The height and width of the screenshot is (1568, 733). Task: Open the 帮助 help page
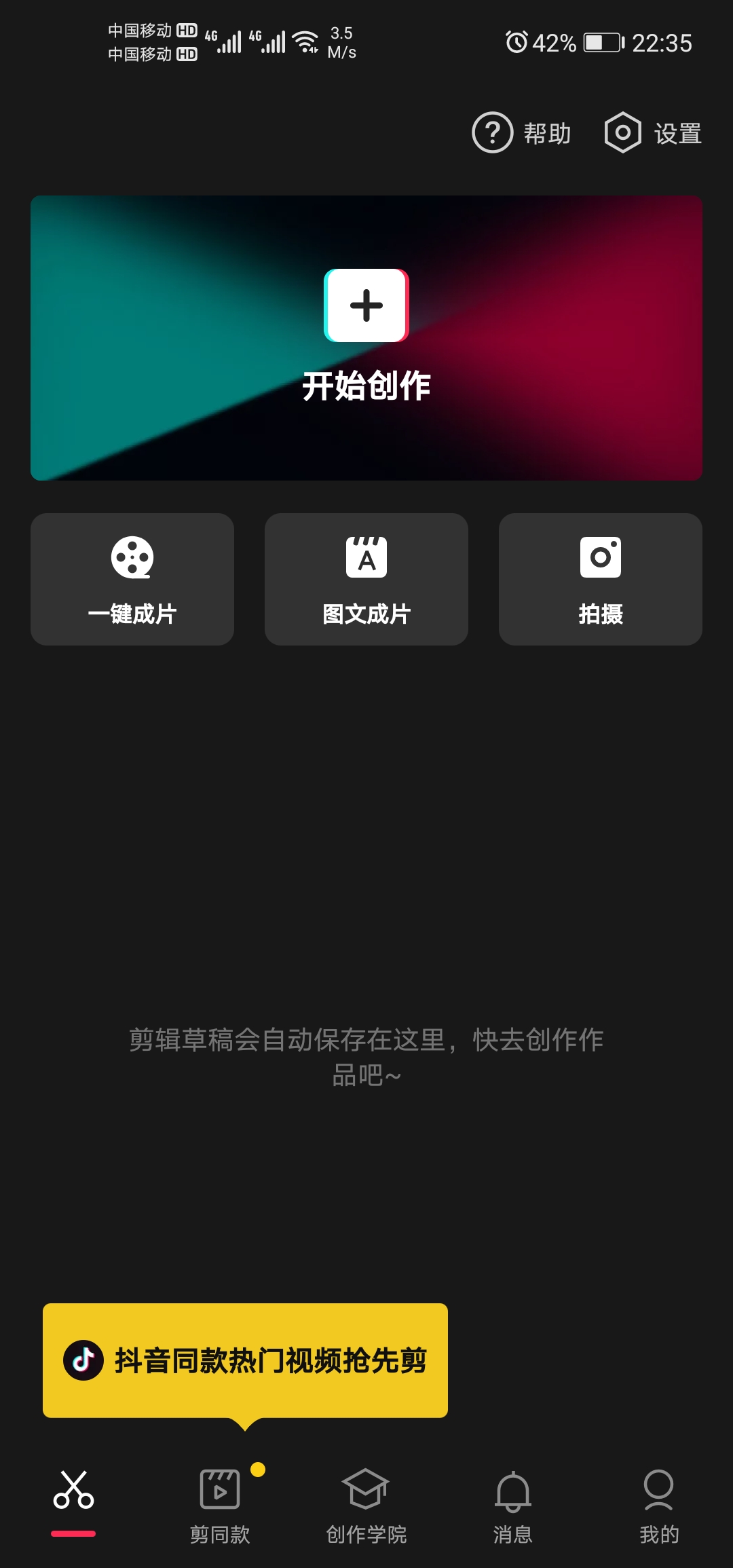pyautogui.click(x=521, y=132)
